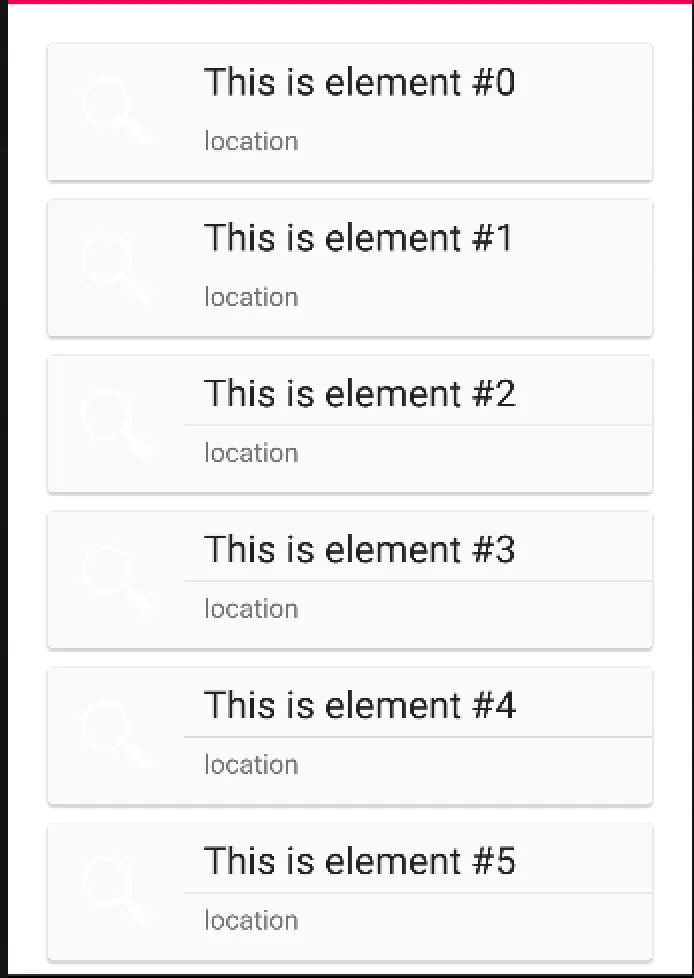Open the card for element #0

(x=350, y=112)
